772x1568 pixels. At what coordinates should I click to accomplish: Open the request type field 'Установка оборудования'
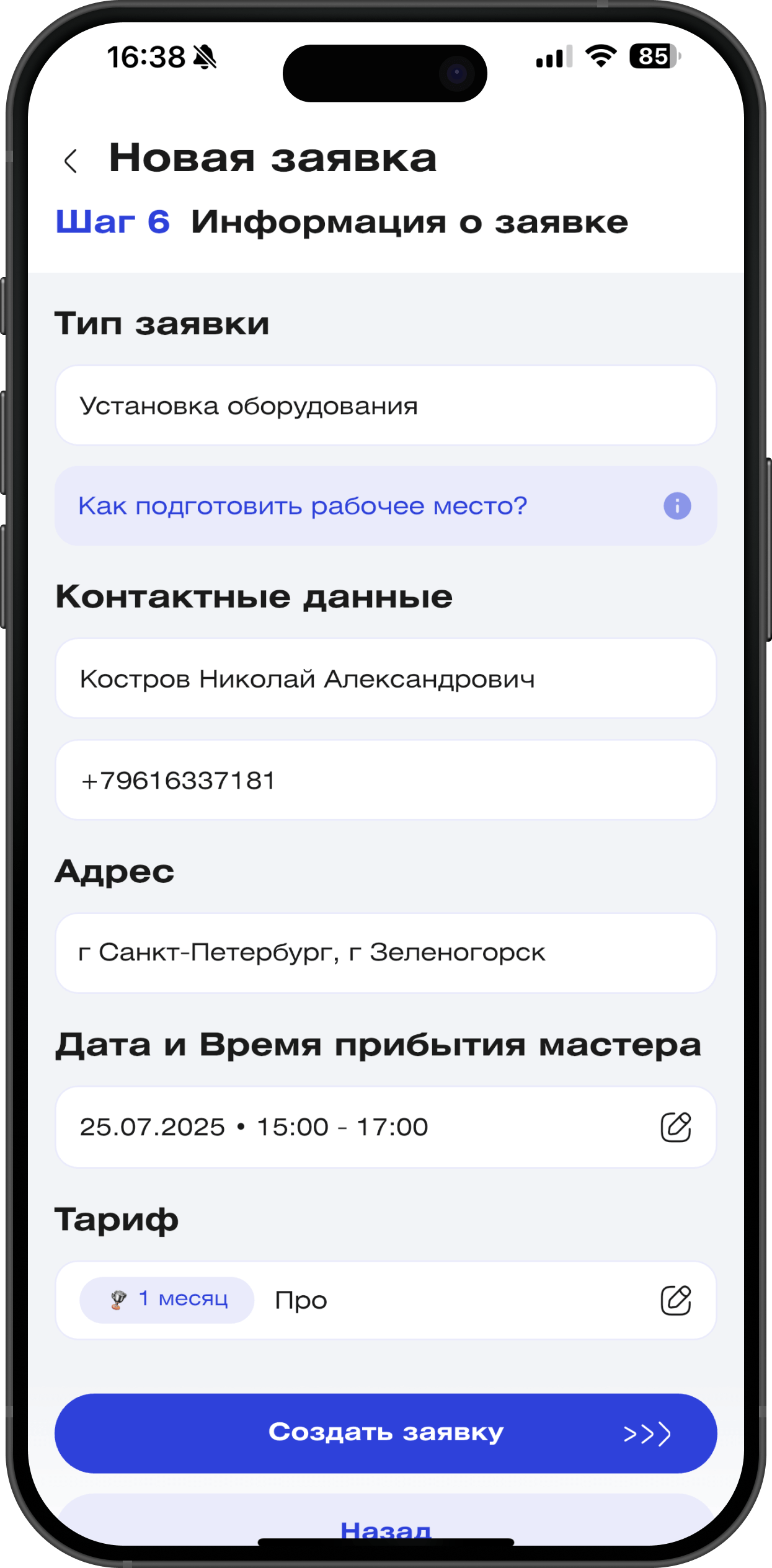coord(386,405)
